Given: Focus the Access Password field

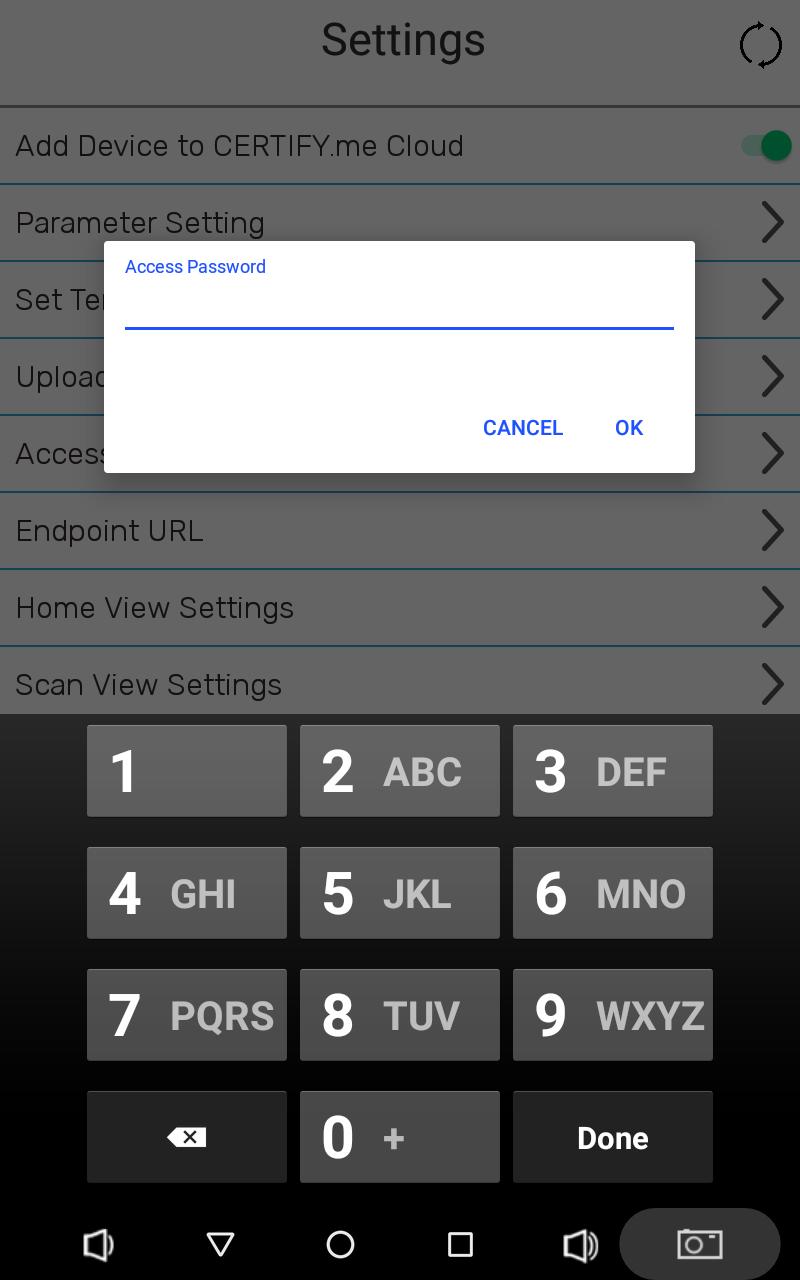Looking at the screenshot, I should (x=399, y=306).
